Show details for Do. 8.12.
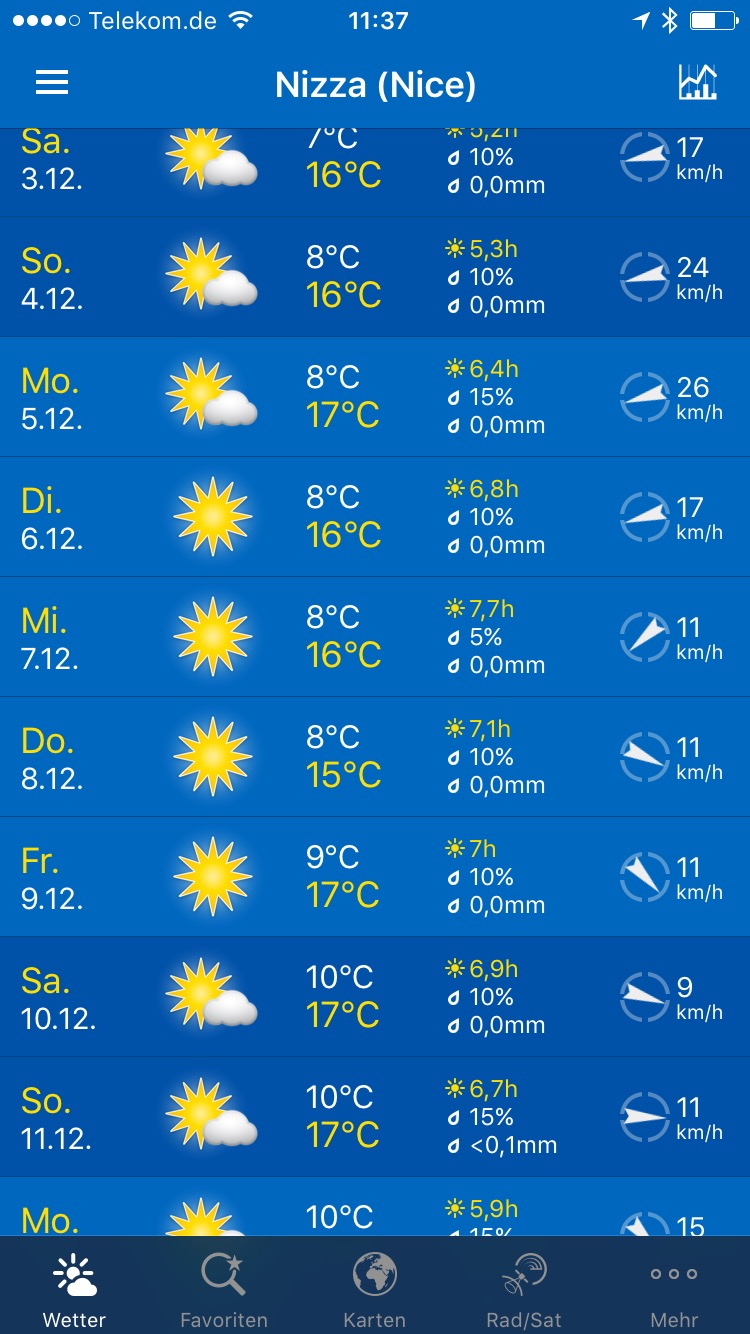This screenshot has height=1334, width=750. [375, 757]
